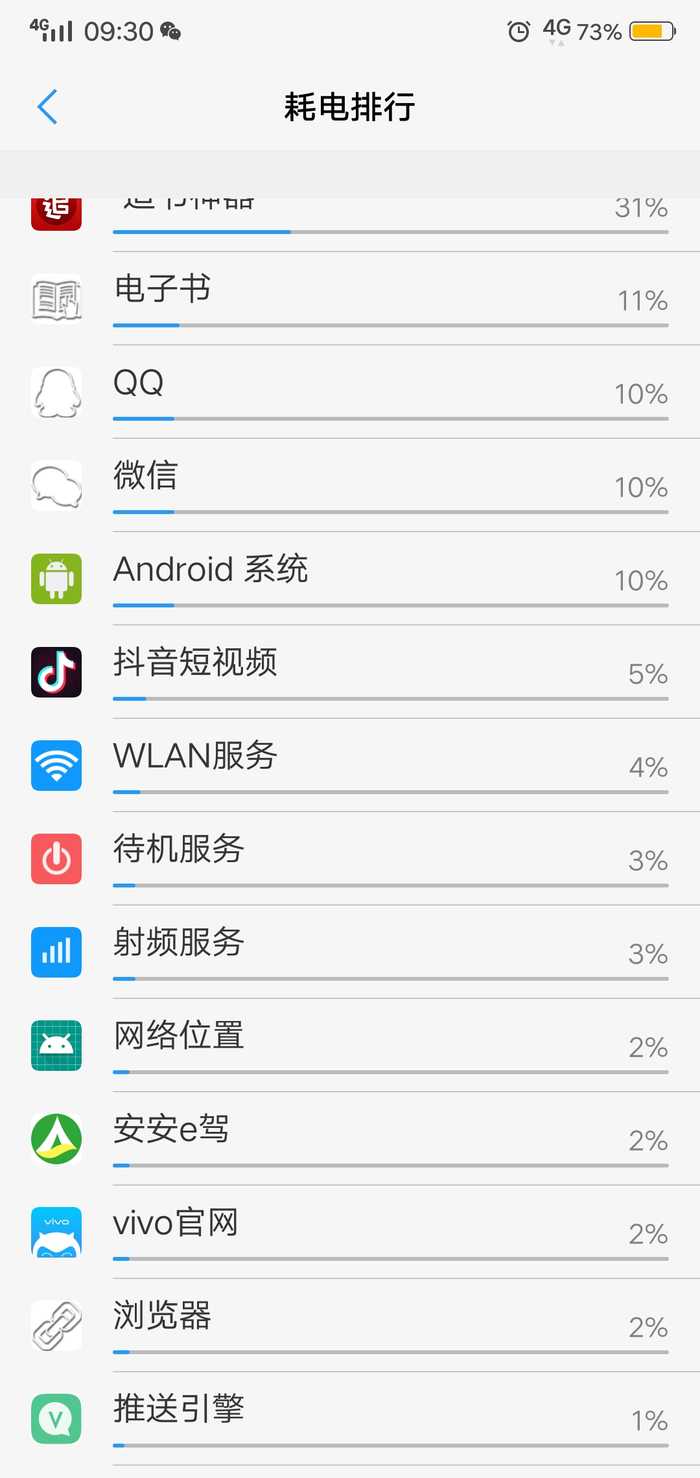Open vivo官网 battery usage details
This screenshot has width=700, height=1478.
point(350,1232)
